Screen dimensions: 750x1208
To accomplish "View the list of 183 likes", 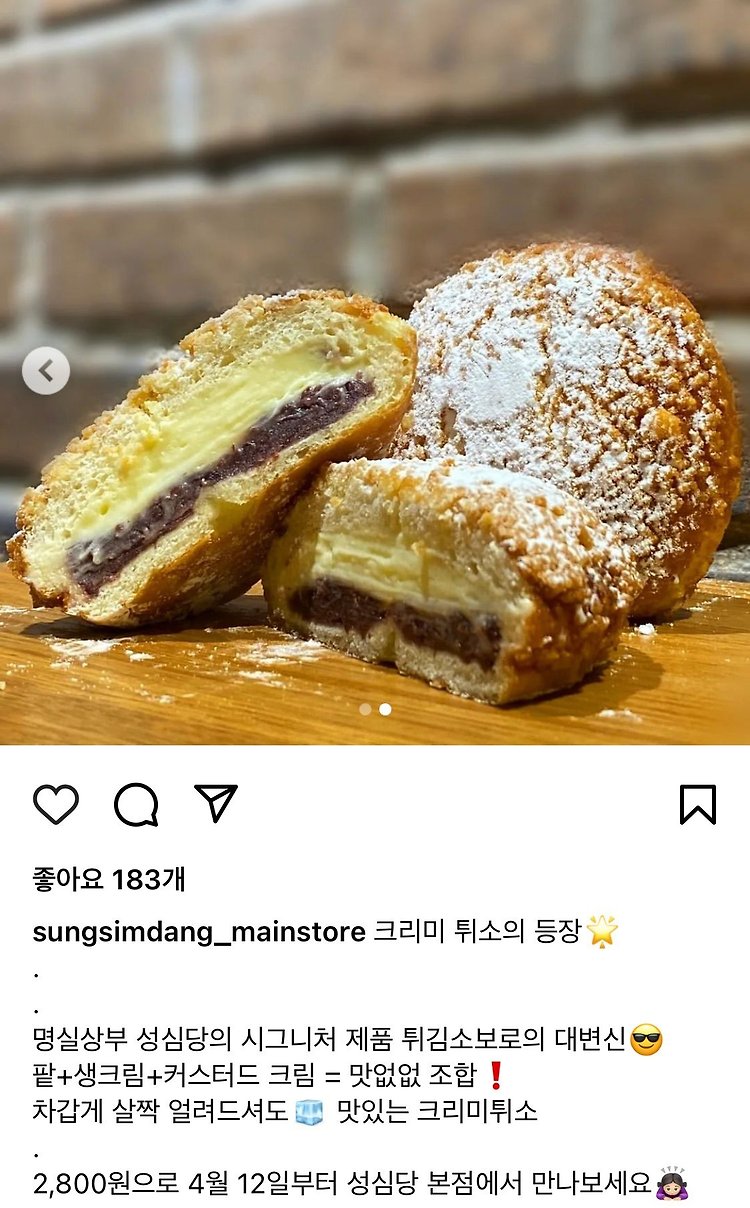I will (109, 880).
